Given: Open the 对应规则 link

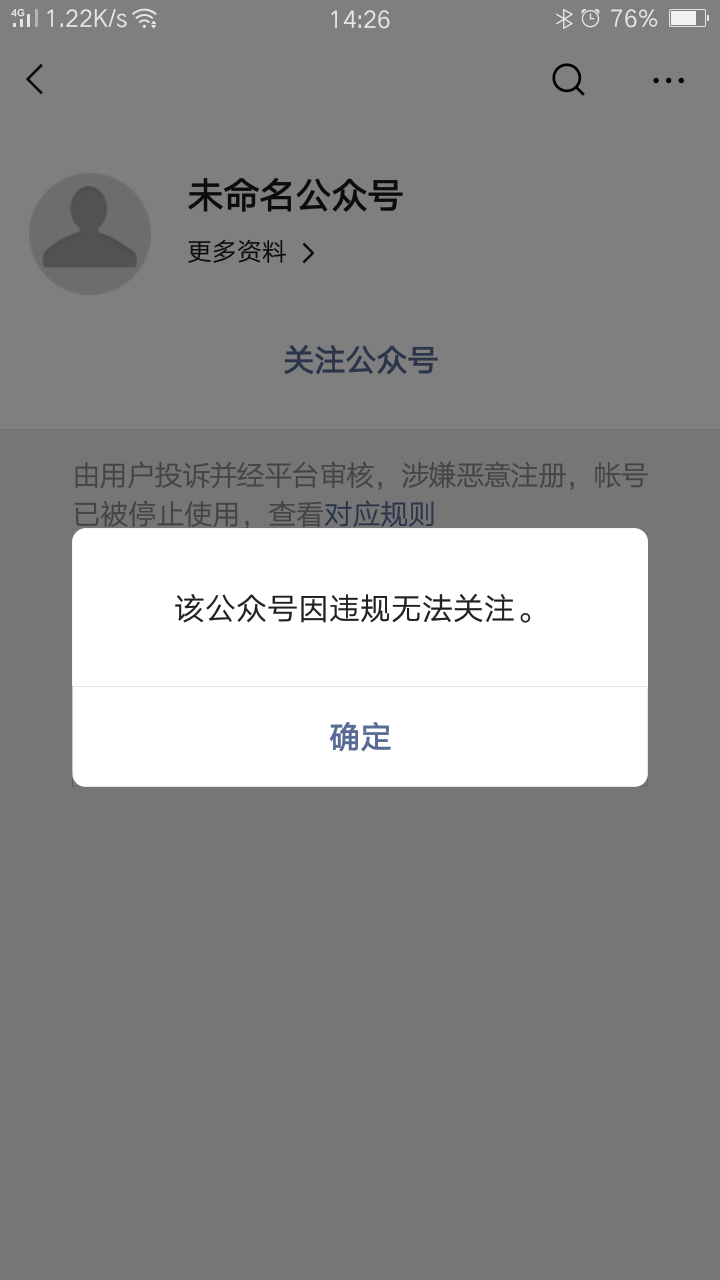Looking at the screenshot, I should tap(380, 515).
